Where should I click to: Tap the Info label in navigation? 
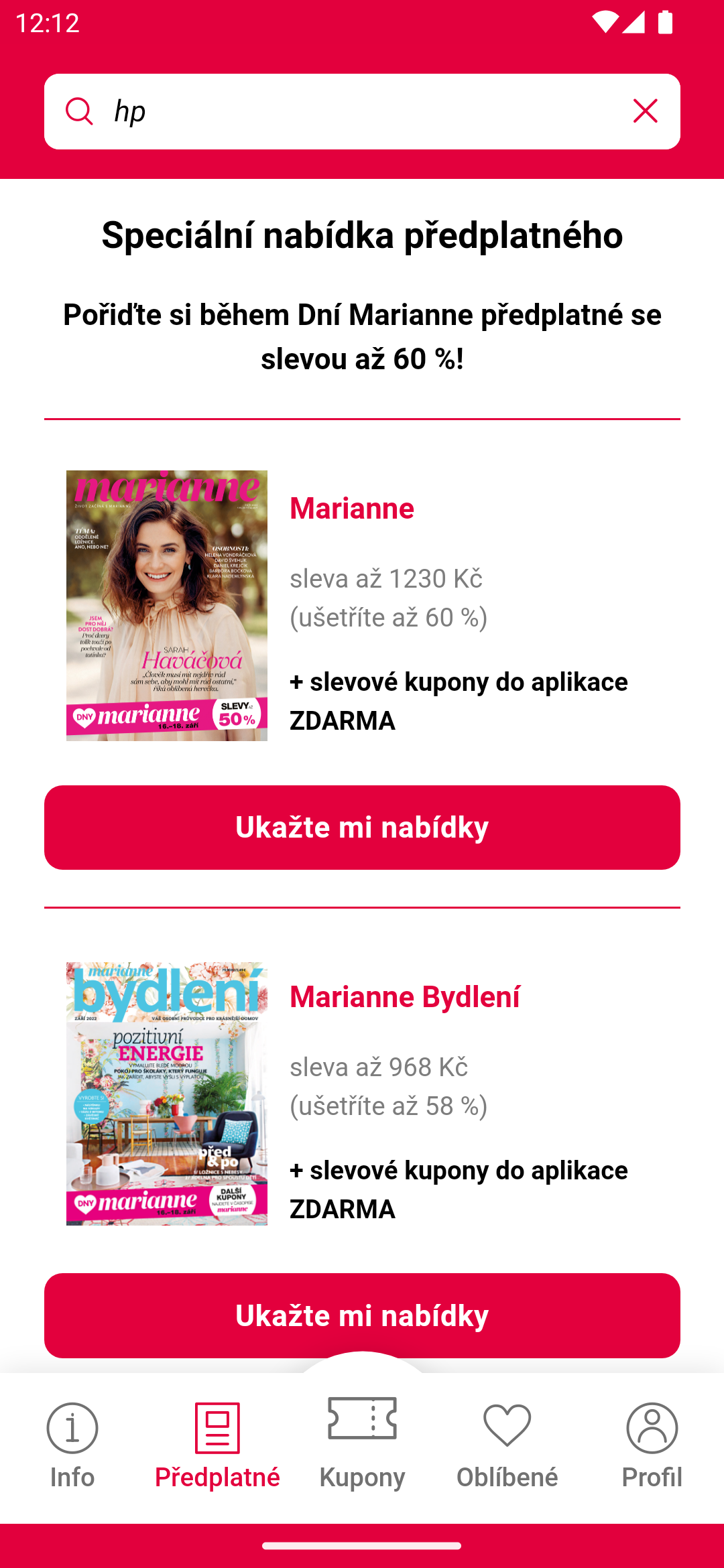pos(72,1476)
